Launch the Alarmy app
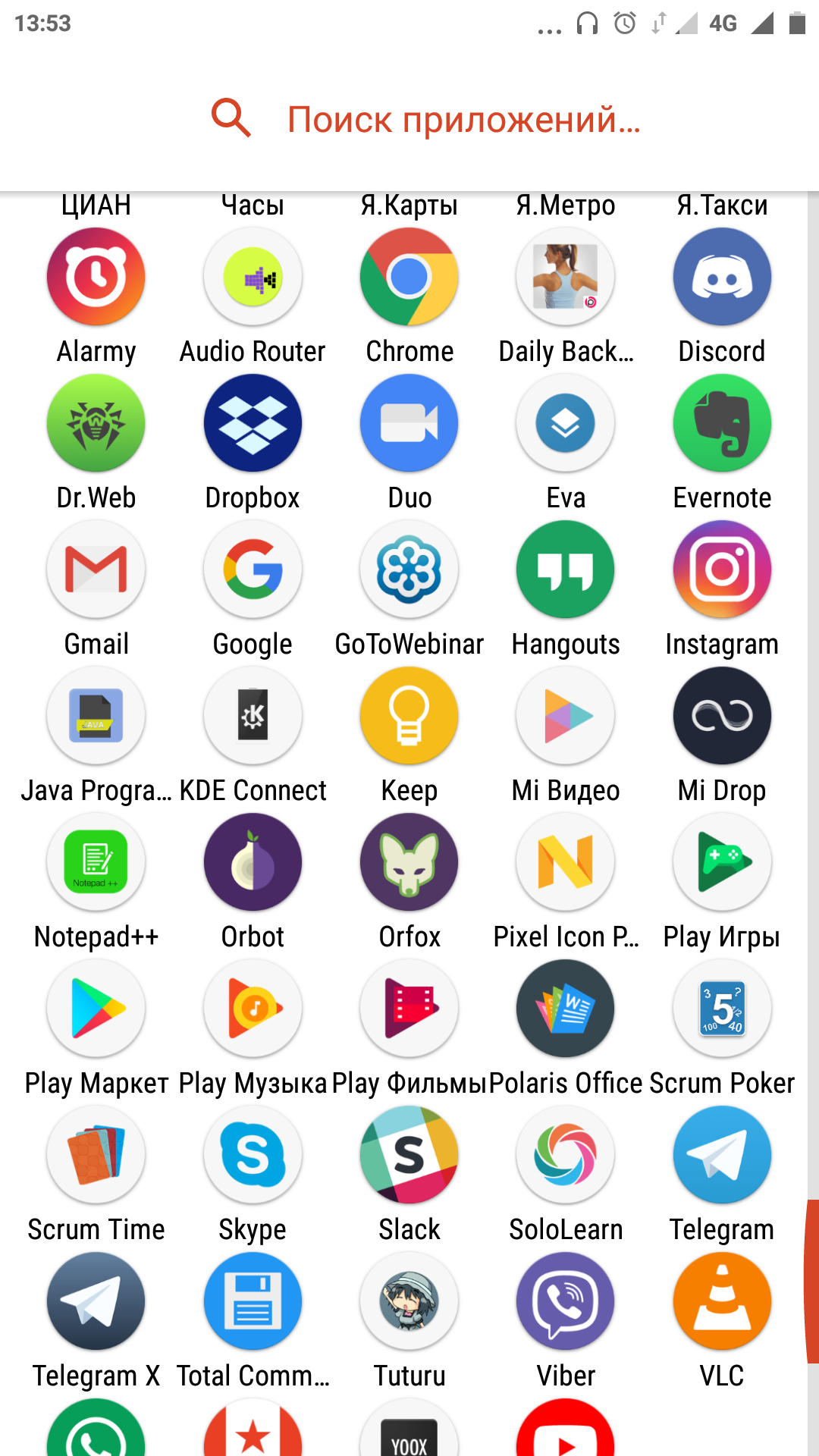The width and height of the screenshot is (819, 1456). 96,278
